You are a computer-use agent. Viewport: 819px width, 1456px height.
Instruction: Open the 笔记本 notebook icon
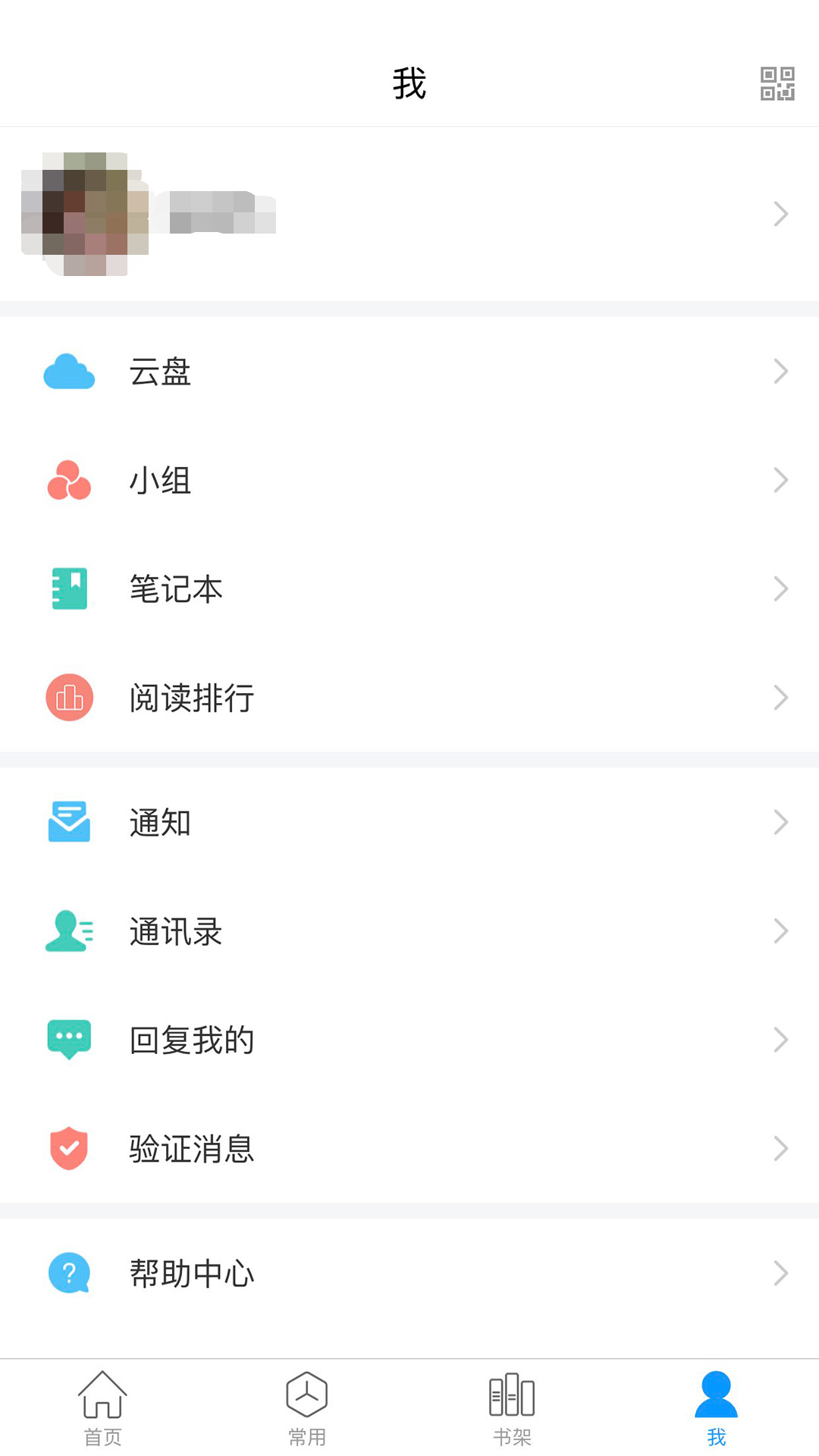(x=69, y=588)
